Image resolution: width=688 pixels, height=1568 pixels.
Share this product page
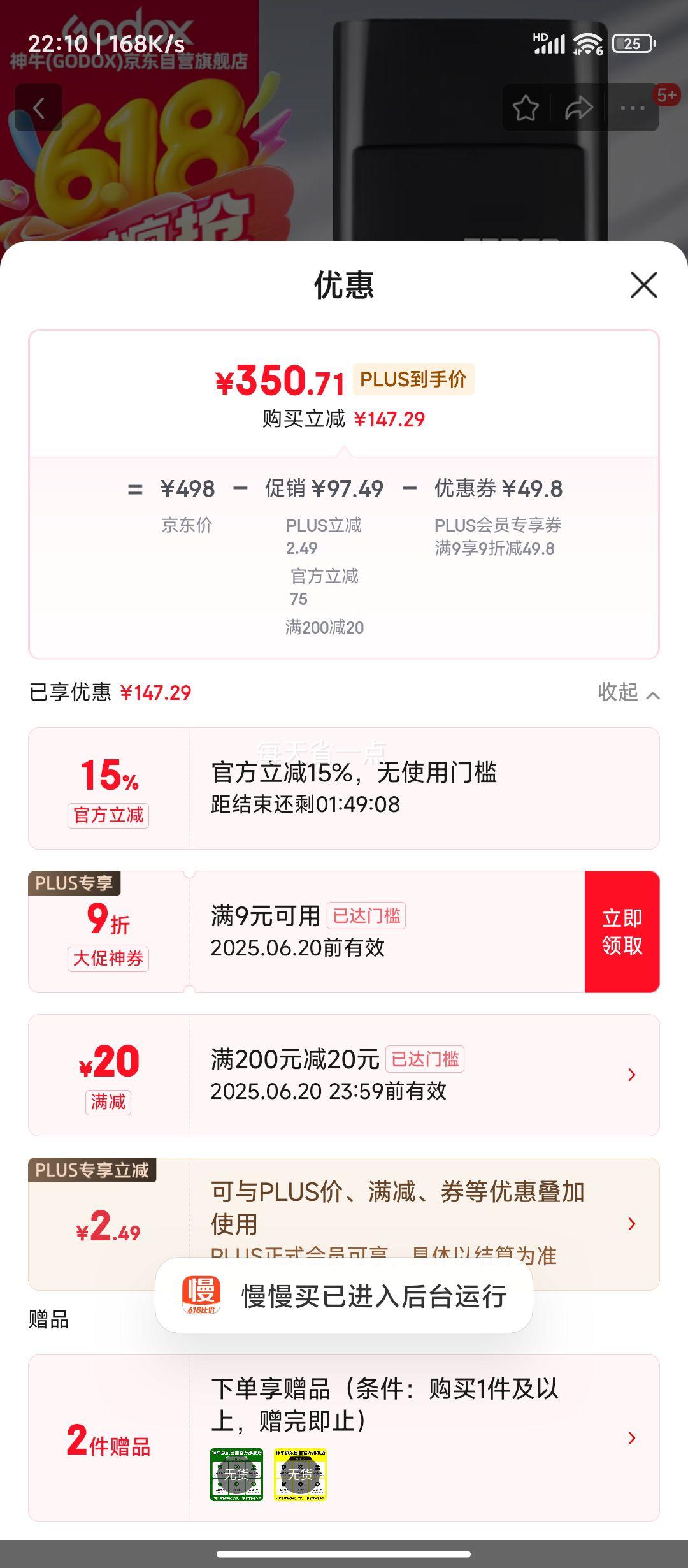[x=578, y=108]
